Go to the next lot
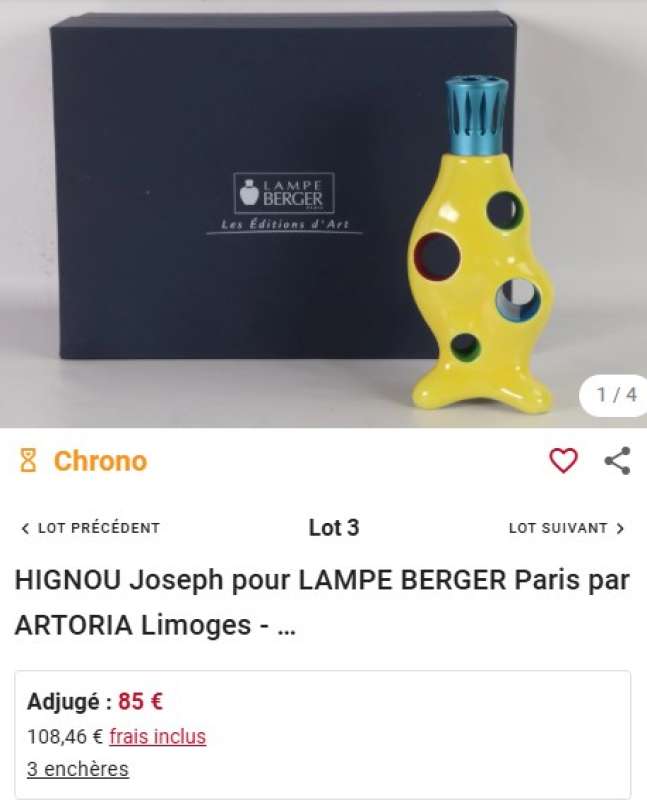This screenshot has width=647, height=800. tap(566, 528)
